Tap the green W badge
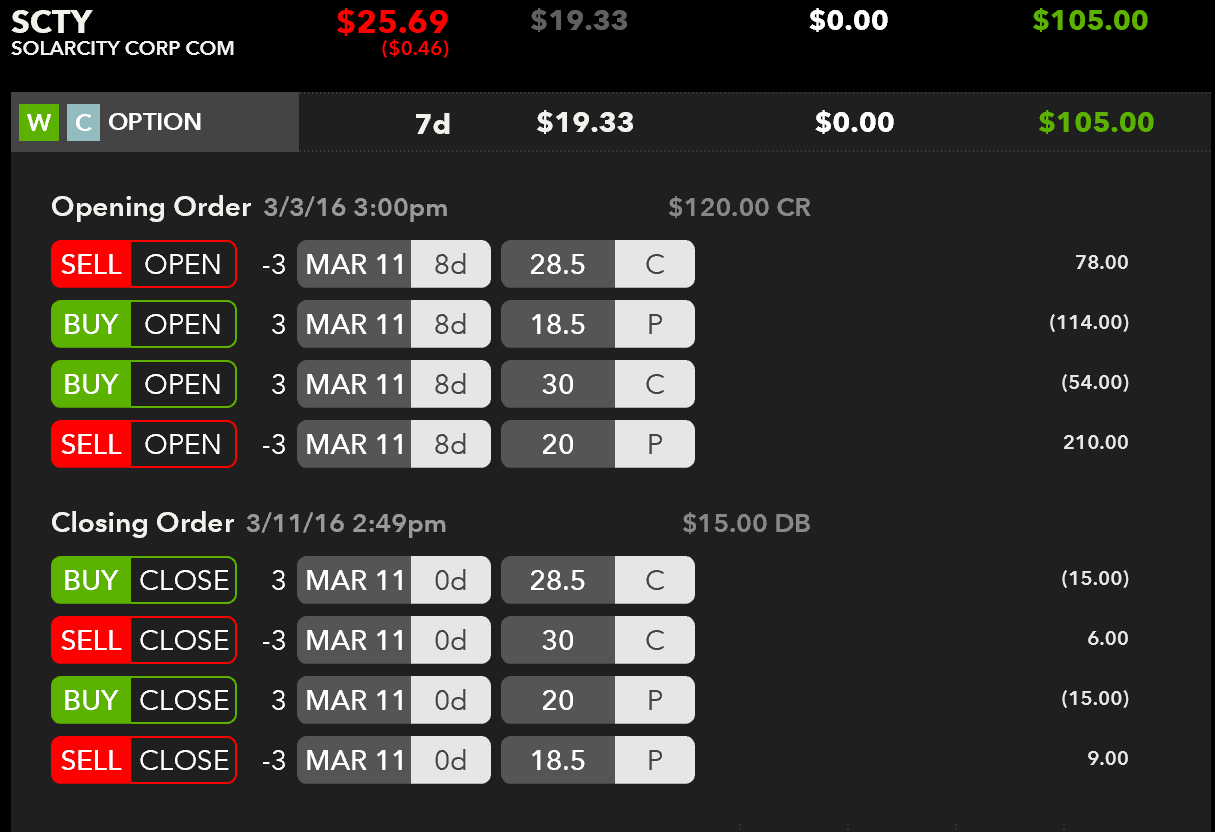The image size is (1215, 832). (39, 123)
